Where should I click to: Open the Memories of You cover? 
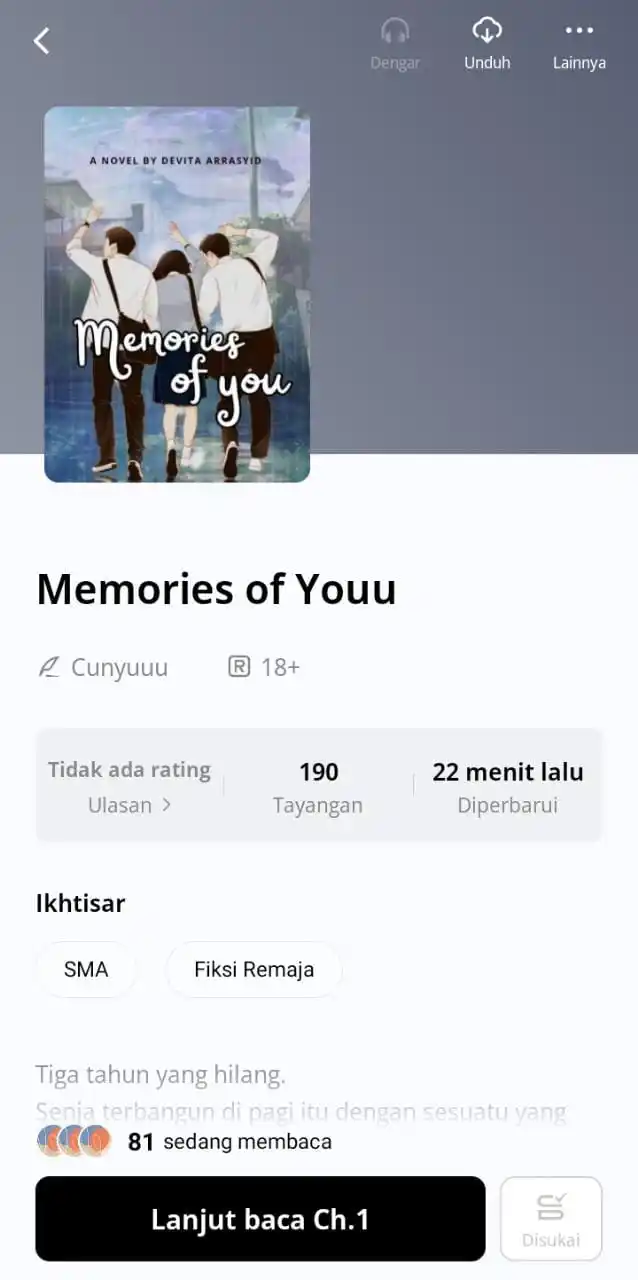pos(177,294)
